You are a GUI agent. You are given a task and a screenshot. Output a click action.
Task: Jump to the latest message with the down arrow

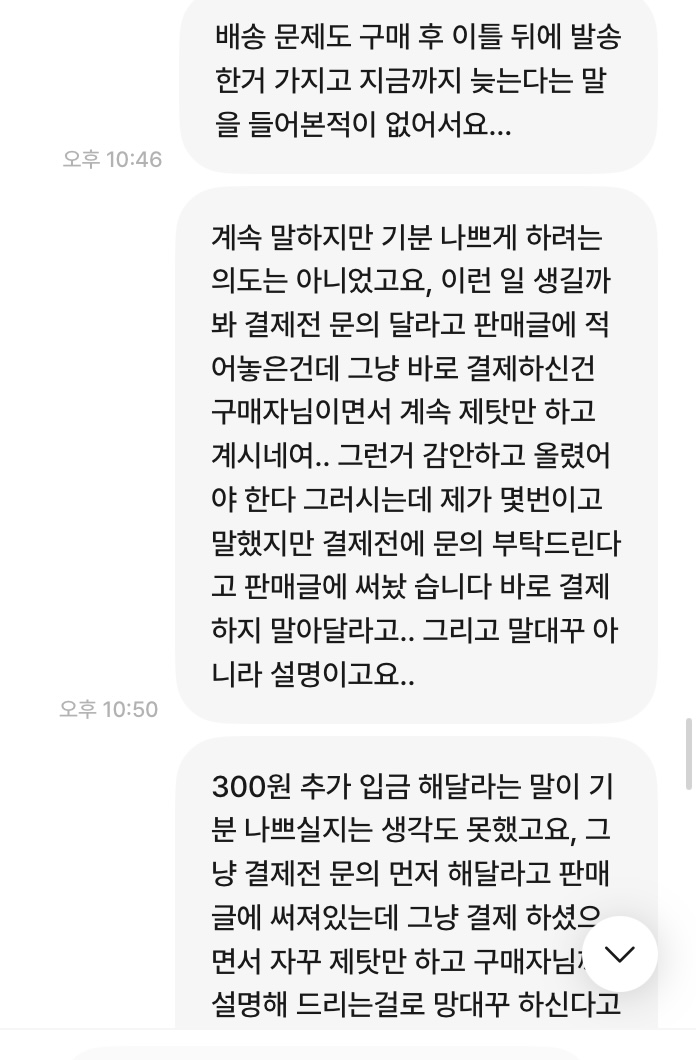pos(619,954)
